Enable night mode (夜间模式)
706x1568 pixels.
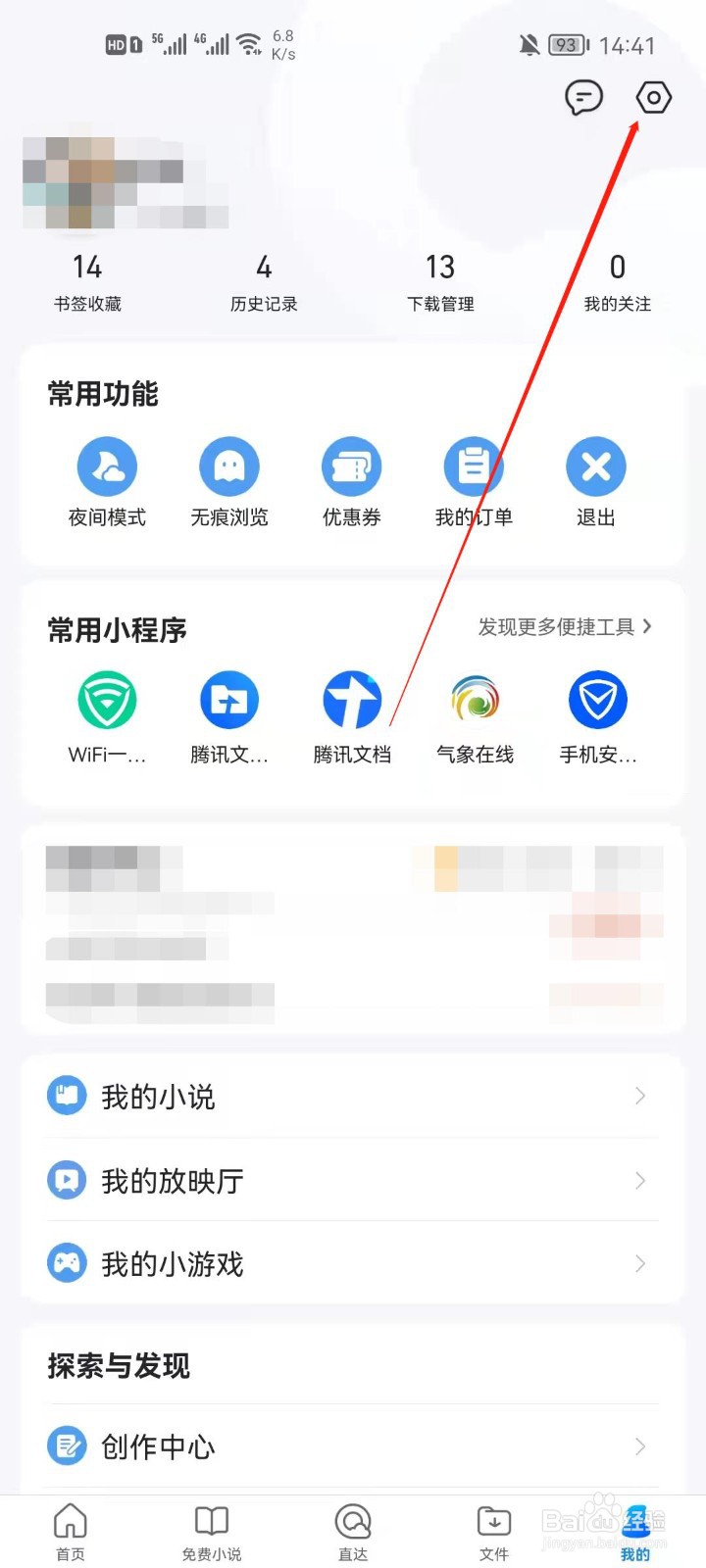pyautogui.click(x=106, y=465)
